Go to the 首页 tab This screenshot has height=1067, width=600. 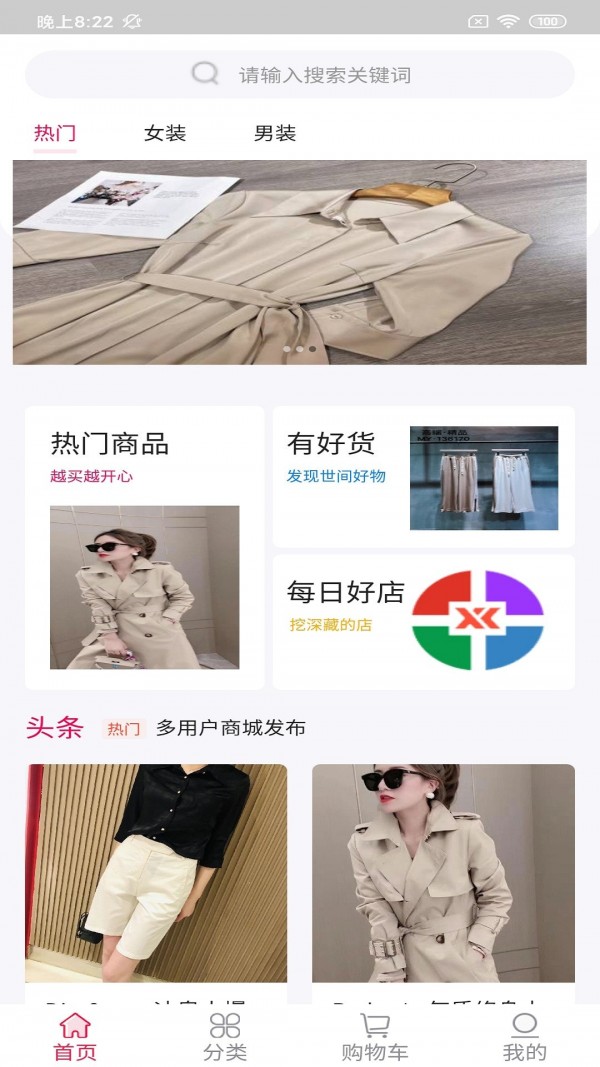[75, 1037]
